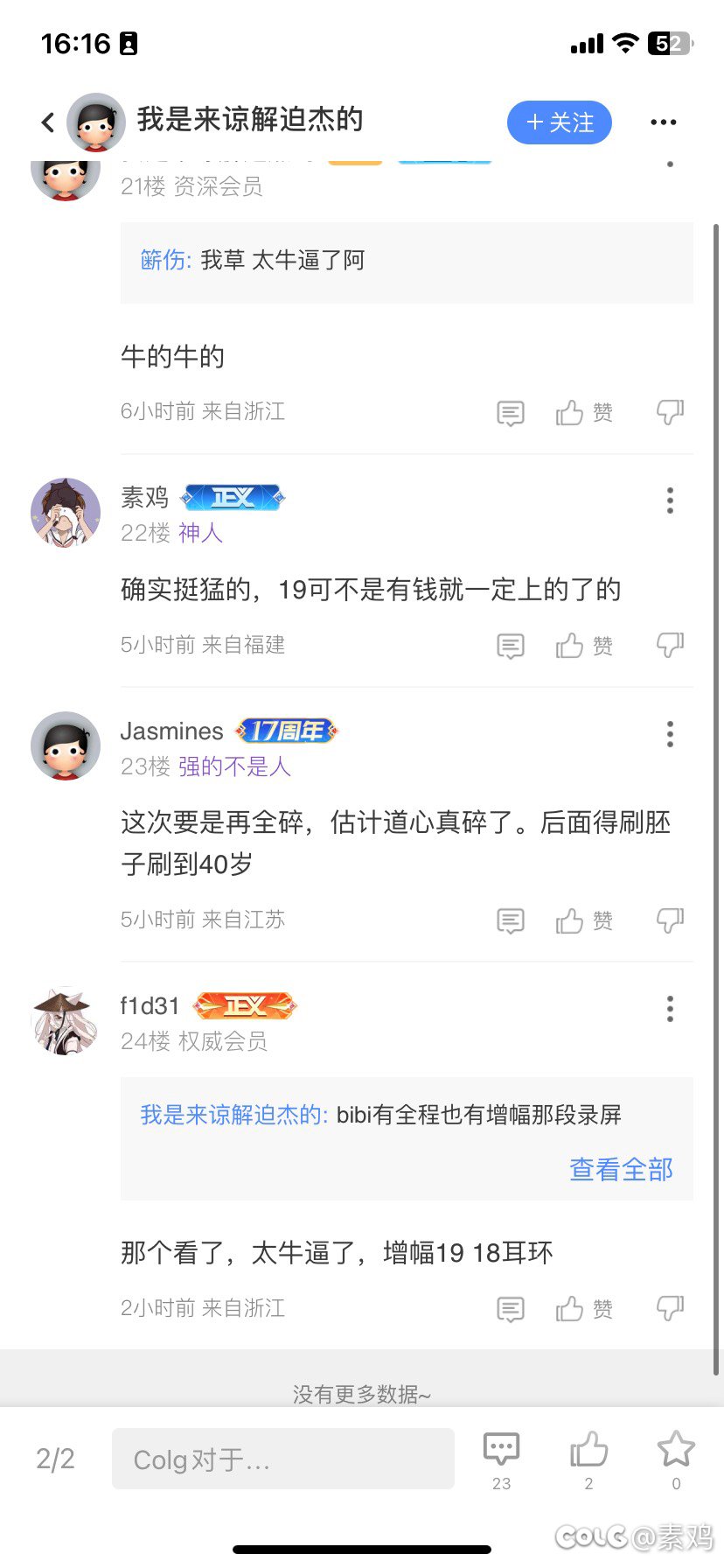
Task: Reply to Jasmines' comment
Action: pos(511,921)
